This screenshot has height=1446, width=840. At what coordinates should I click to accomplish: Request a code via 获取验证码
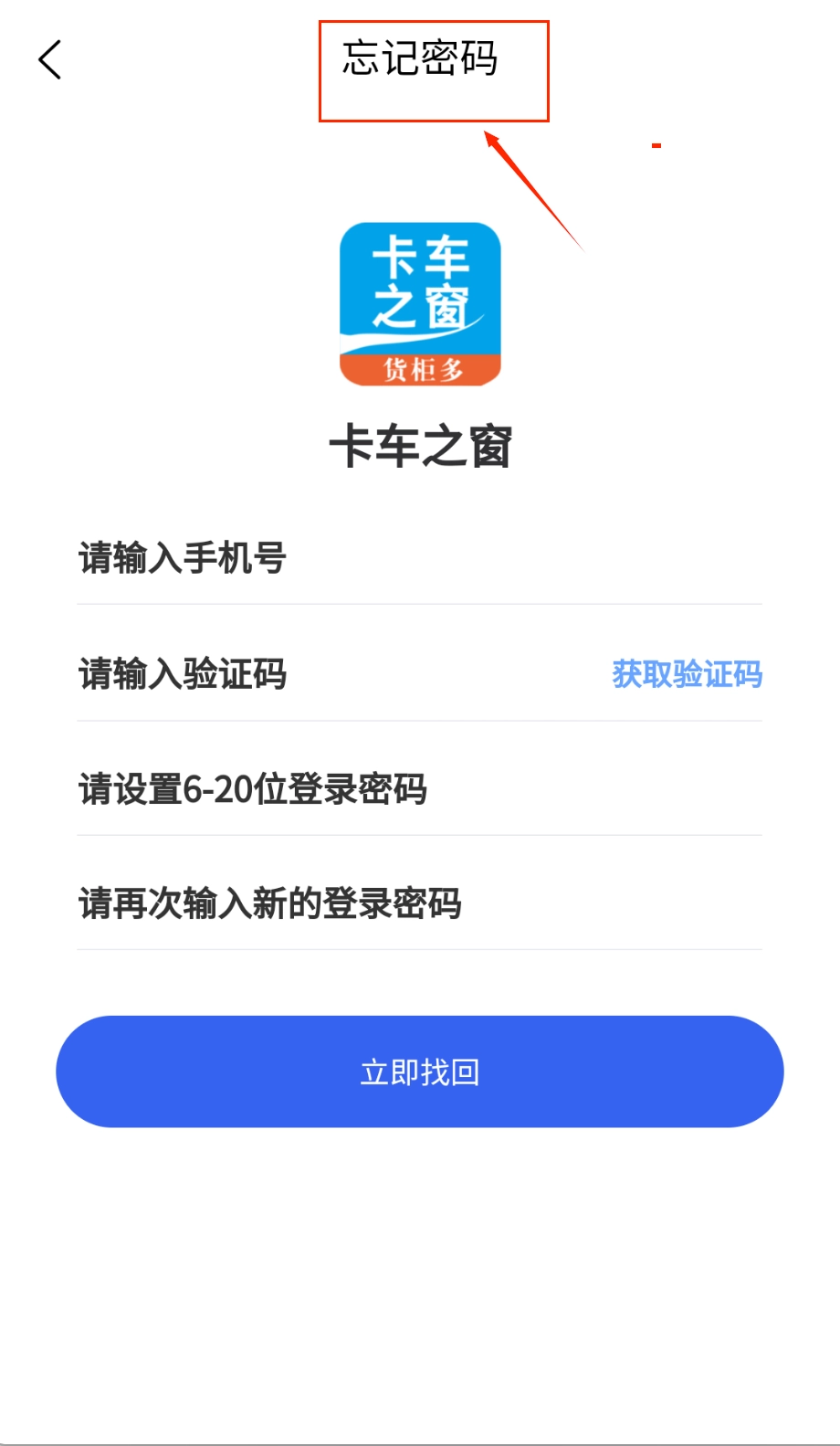coord(687,675)
